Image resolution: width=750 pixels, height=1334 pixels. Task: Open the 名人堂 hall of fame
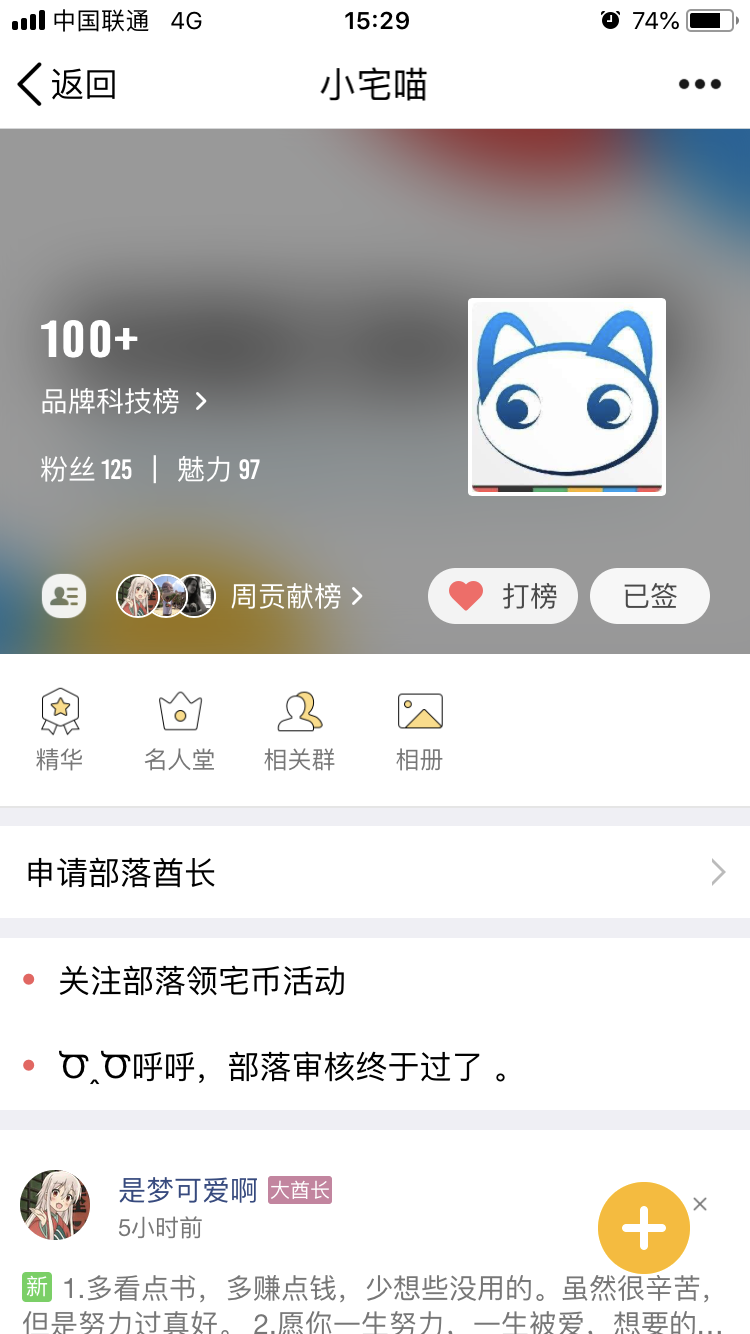point(180,731)
